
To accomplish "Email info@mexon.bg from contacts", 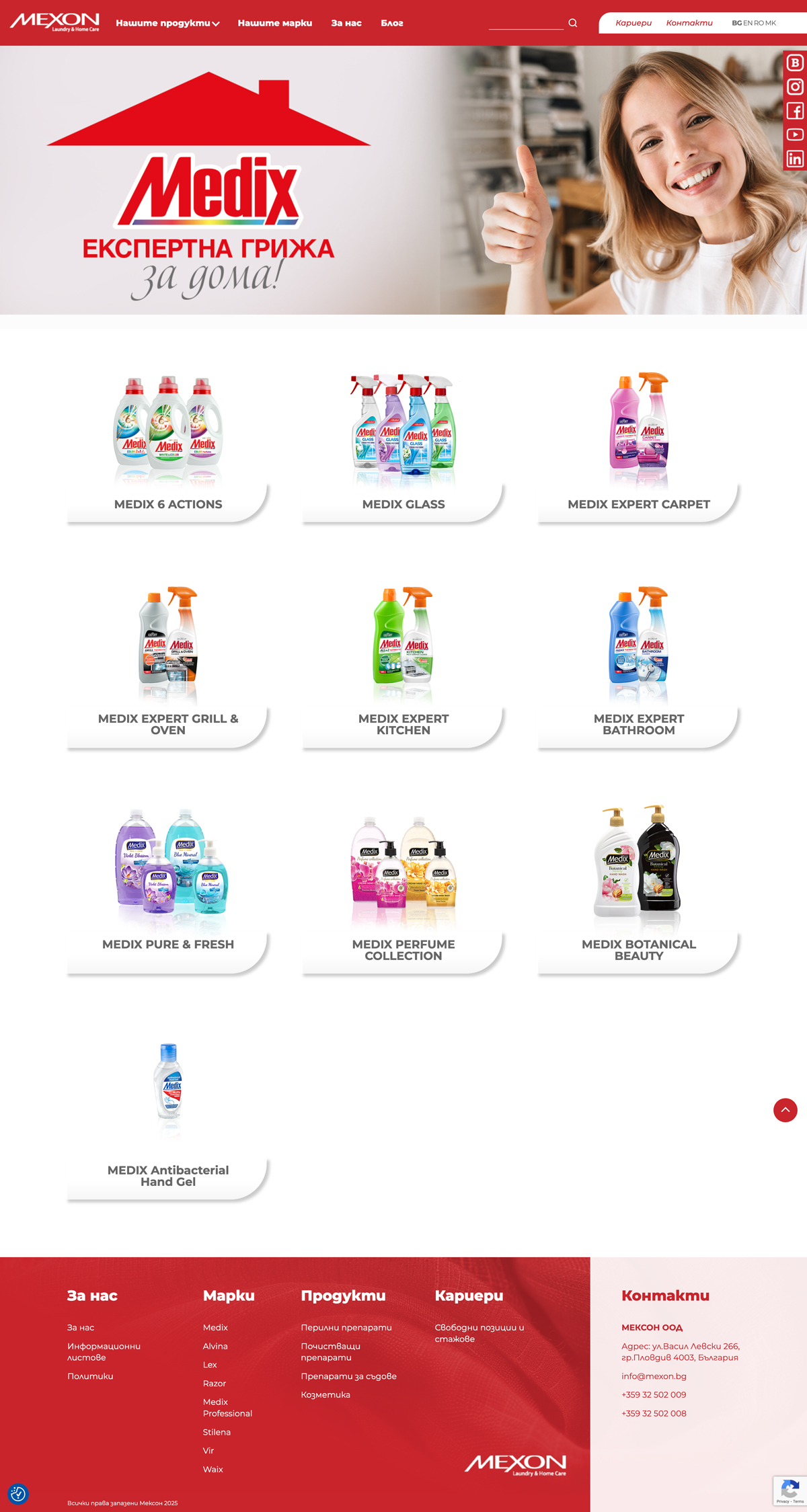I will 654,1376.
